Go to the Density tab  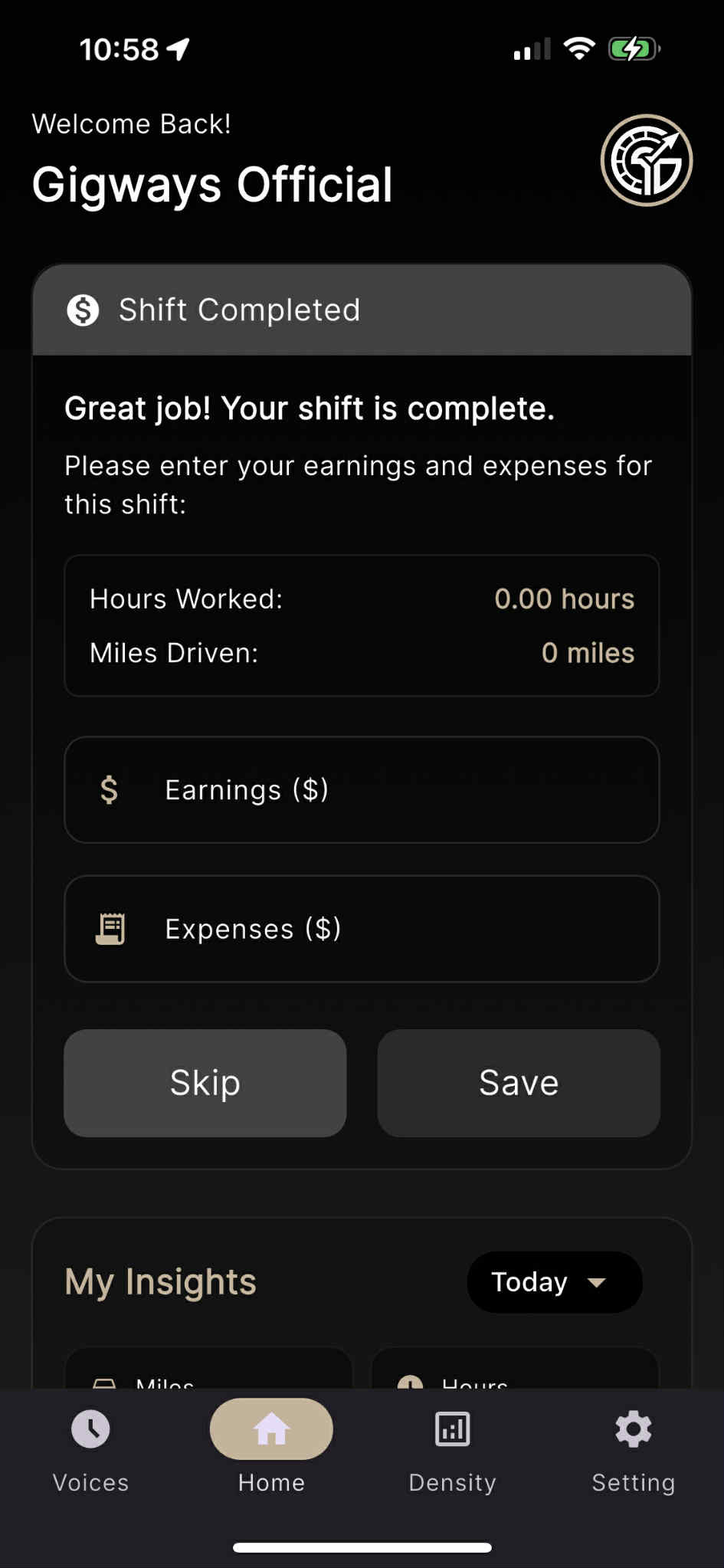pyautogui.click(x=452, y=1450)
